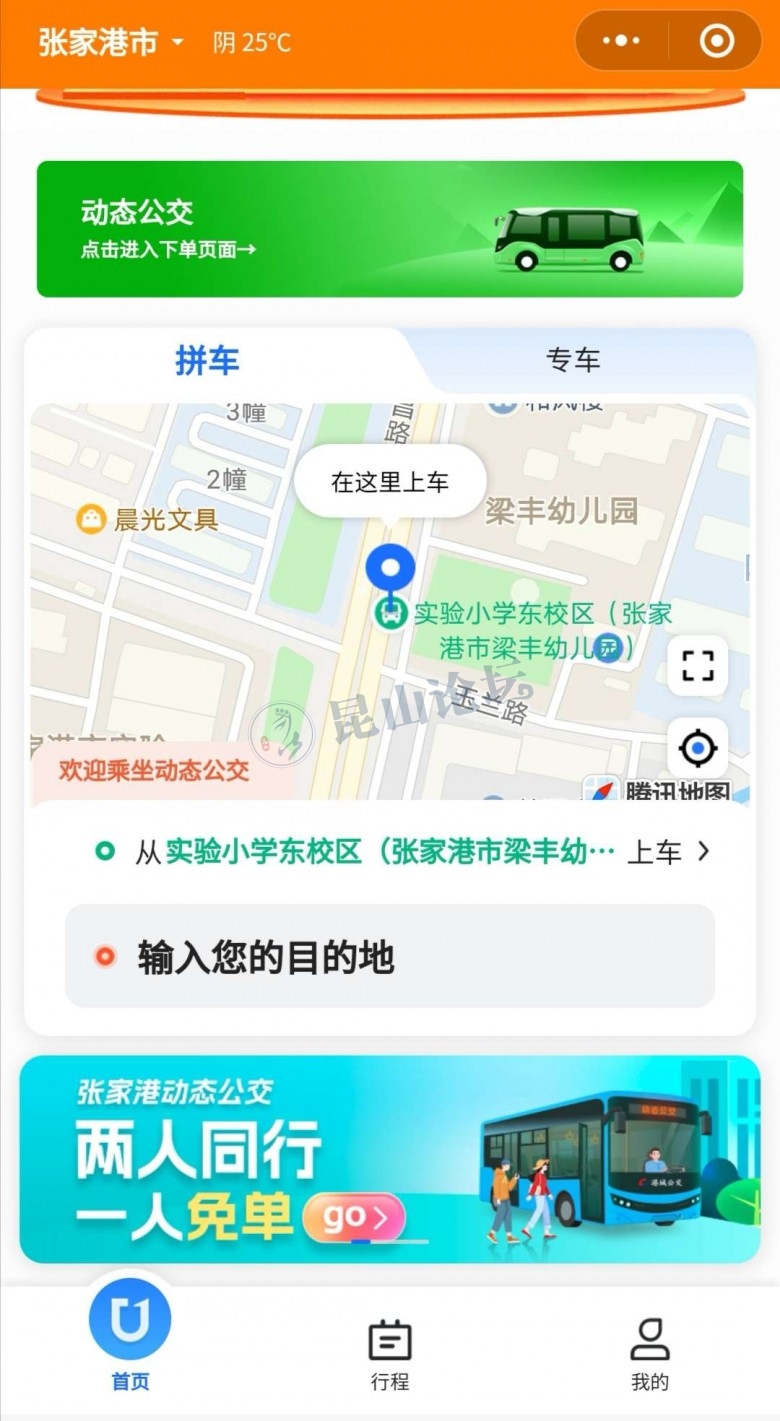Screen dimensions: 780x1421
Task: Switch to the 行程 tab
Action: coord(390,1354)
